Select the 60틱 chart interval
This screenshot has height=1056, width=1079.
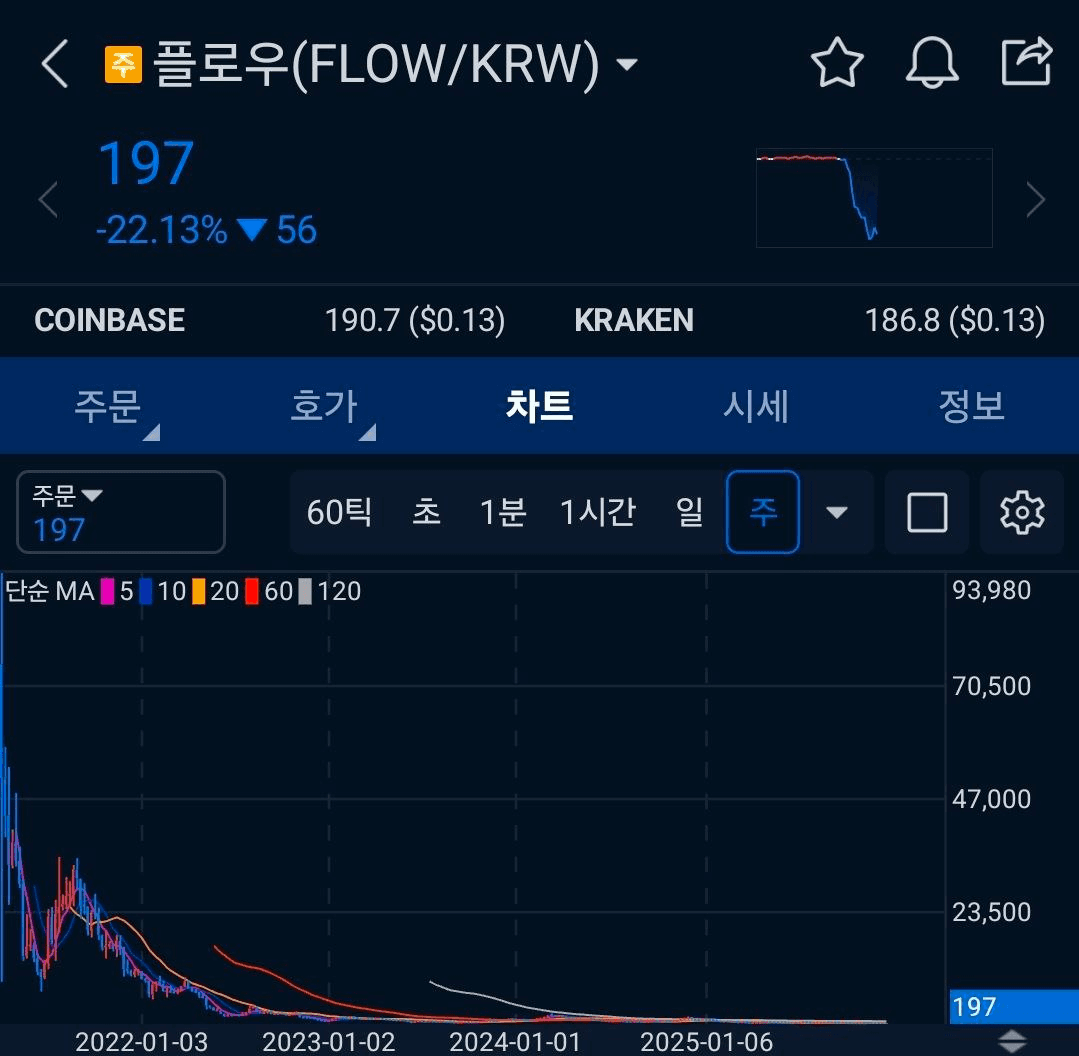coord(339,512)
